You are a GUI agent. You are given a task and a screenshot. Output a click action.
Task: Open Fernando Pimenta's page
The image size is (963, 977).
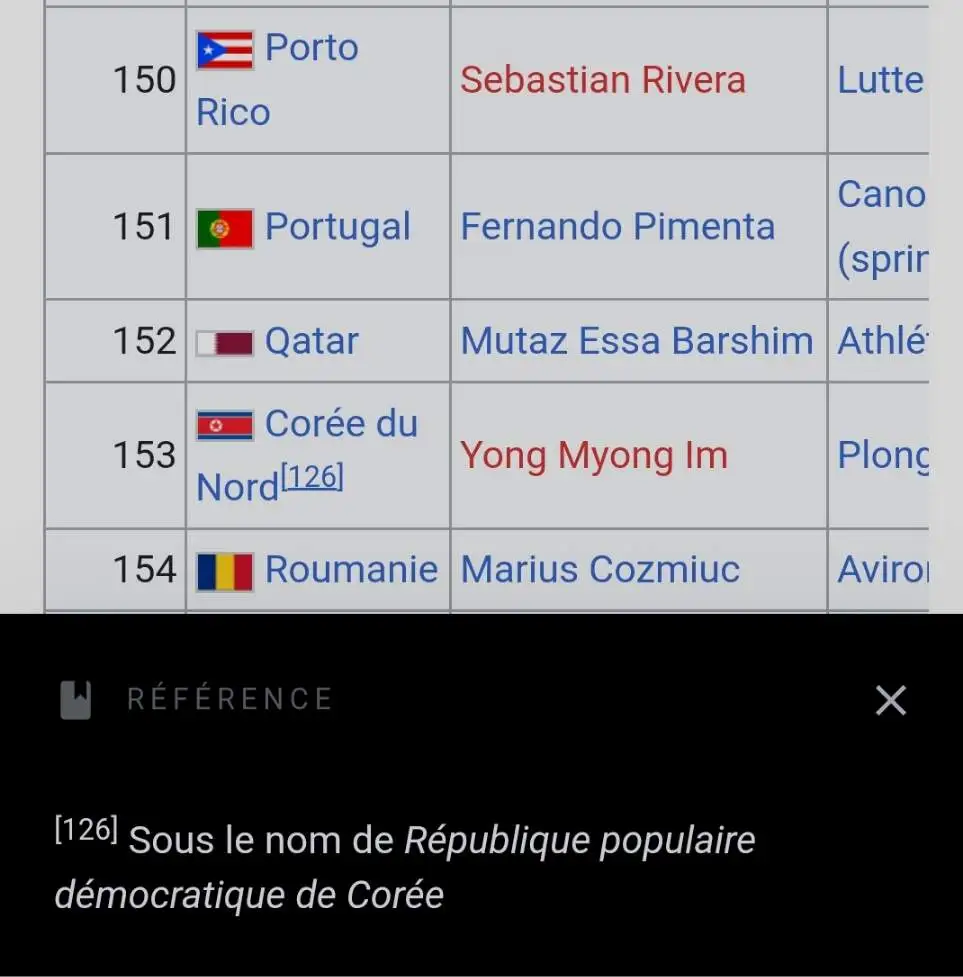point(617,227)
